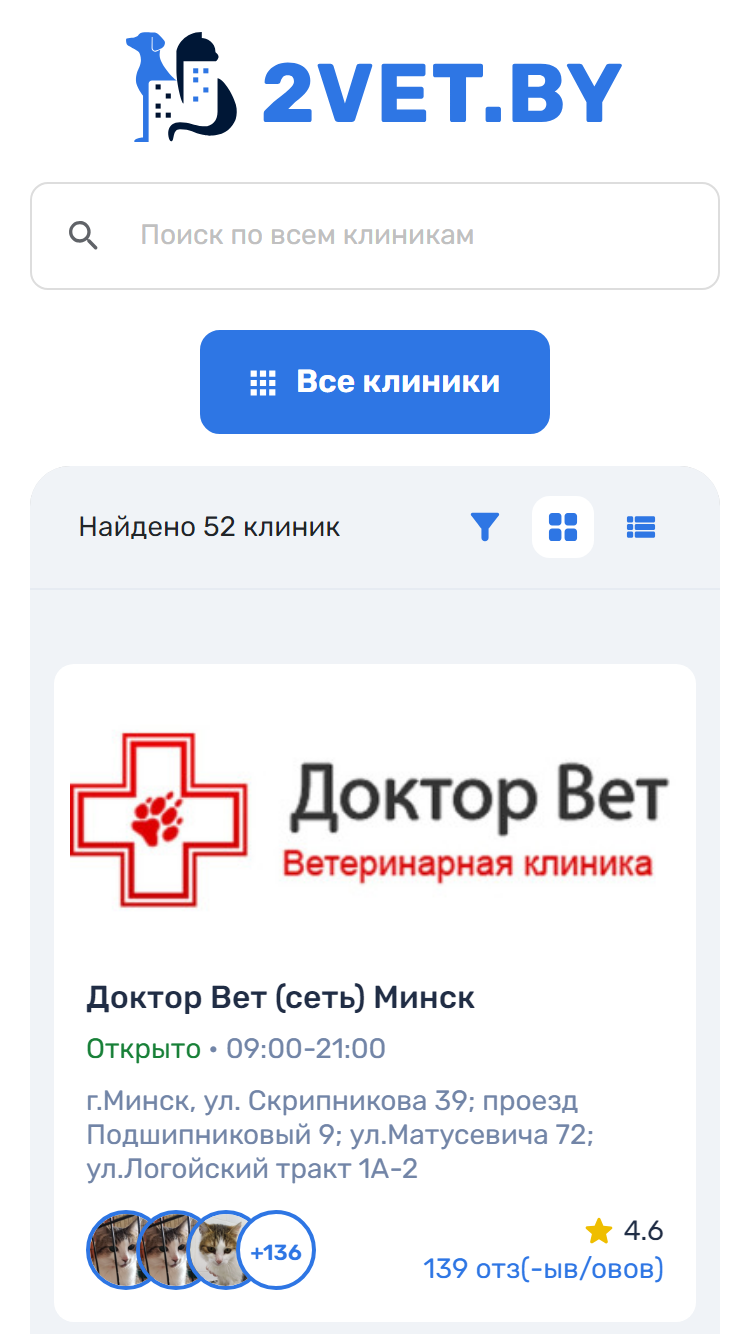Open the filter funnel icon

[x=485, y=526]
